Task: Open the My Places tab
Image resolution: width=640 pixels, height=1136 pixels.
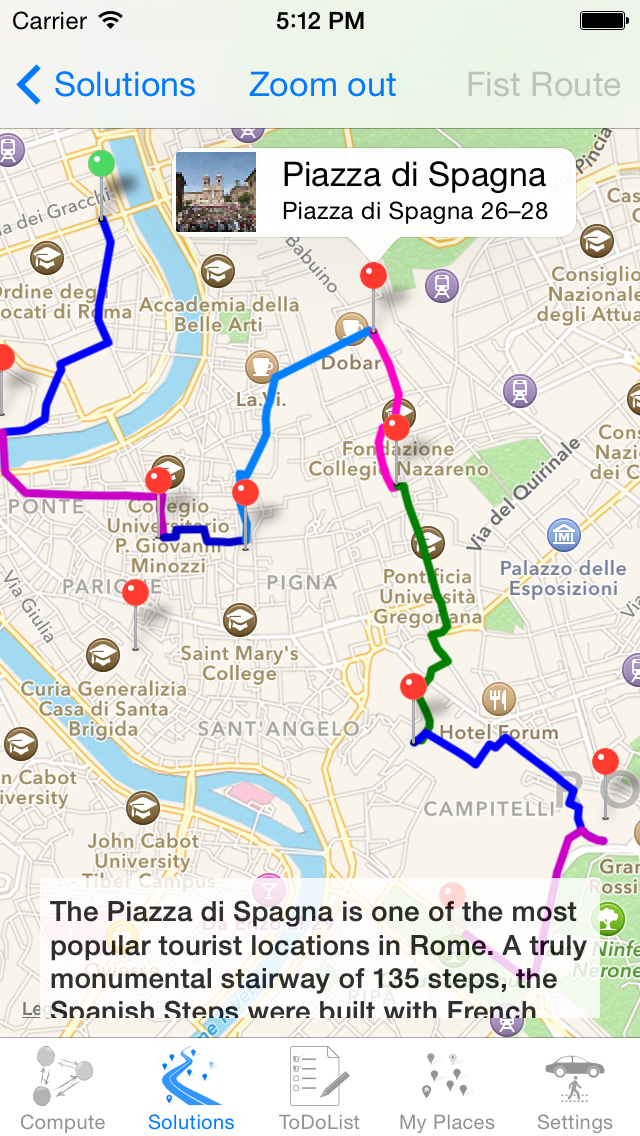Action: point(447,1089)
